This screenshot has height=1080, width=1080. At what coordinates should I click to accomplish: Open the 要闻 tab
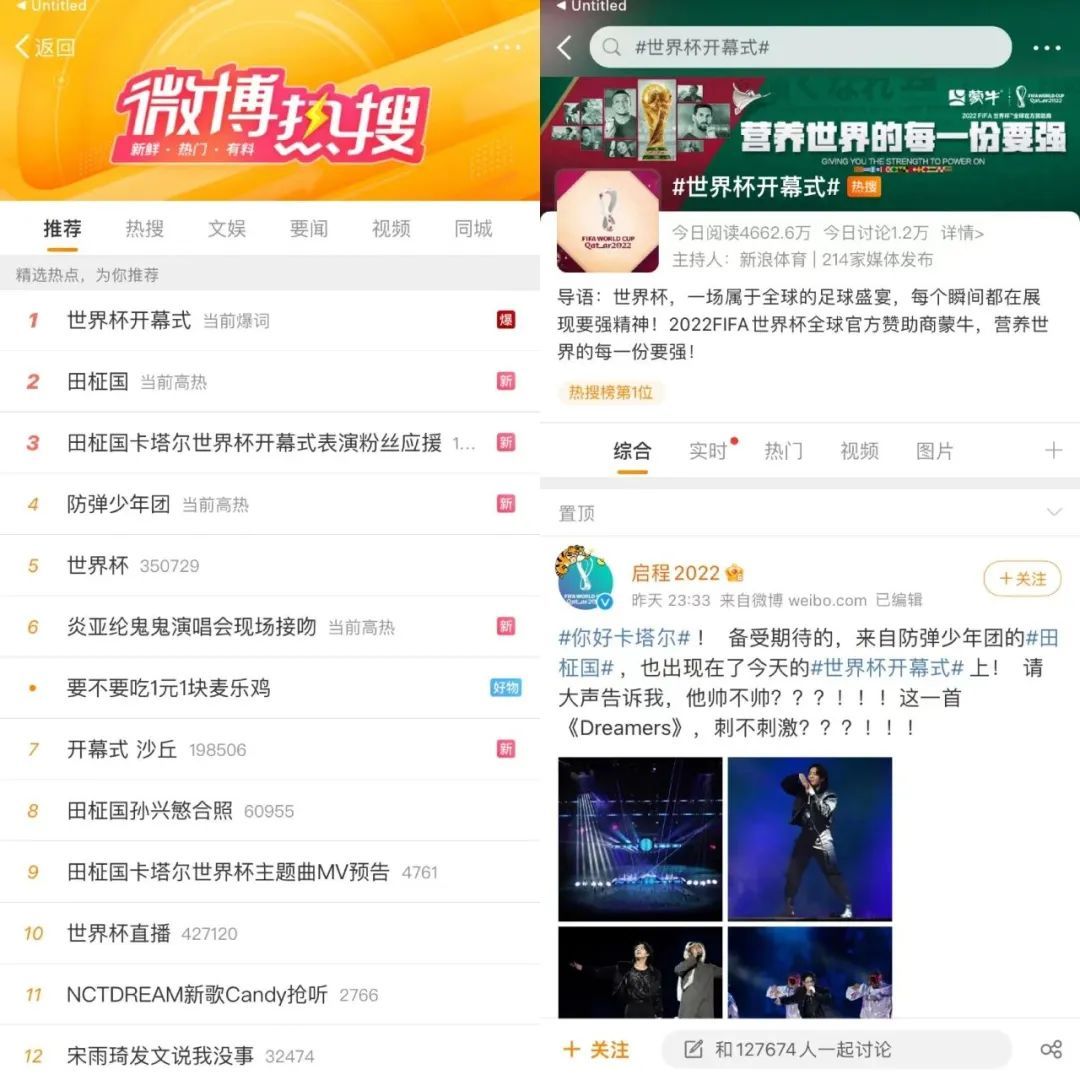pos(309,229)
